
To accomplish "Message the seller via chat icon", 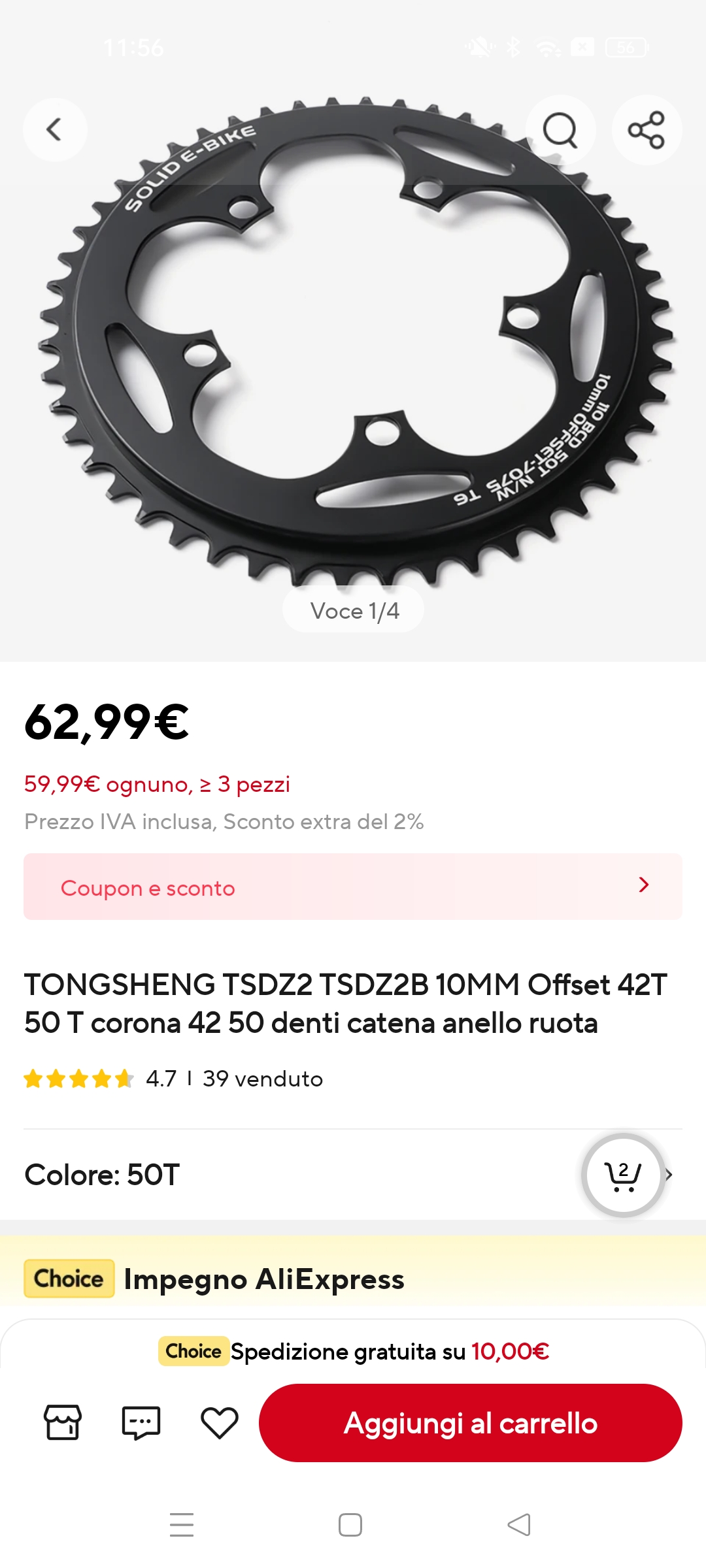I will point(141,1422).
